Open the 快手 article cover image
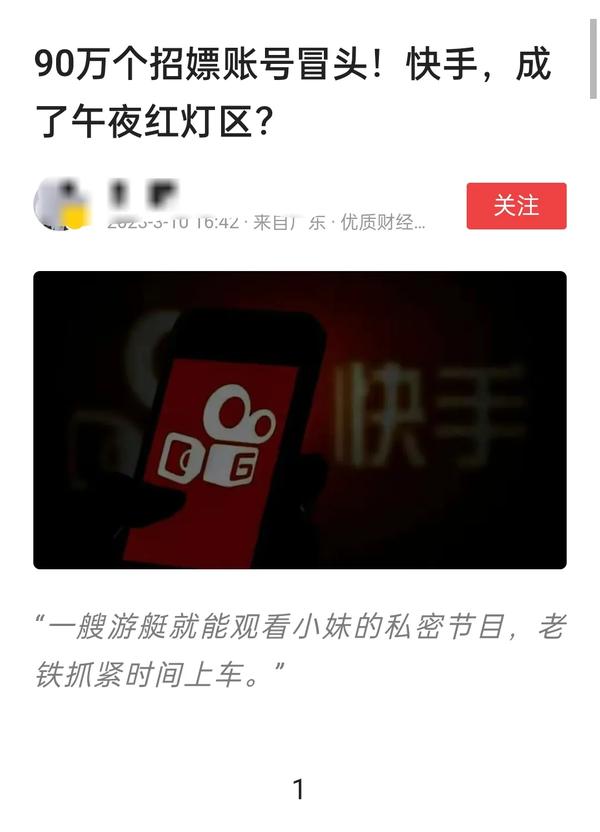Image resolution: width=600 pixels, height=832 pixels. [300, 420]
